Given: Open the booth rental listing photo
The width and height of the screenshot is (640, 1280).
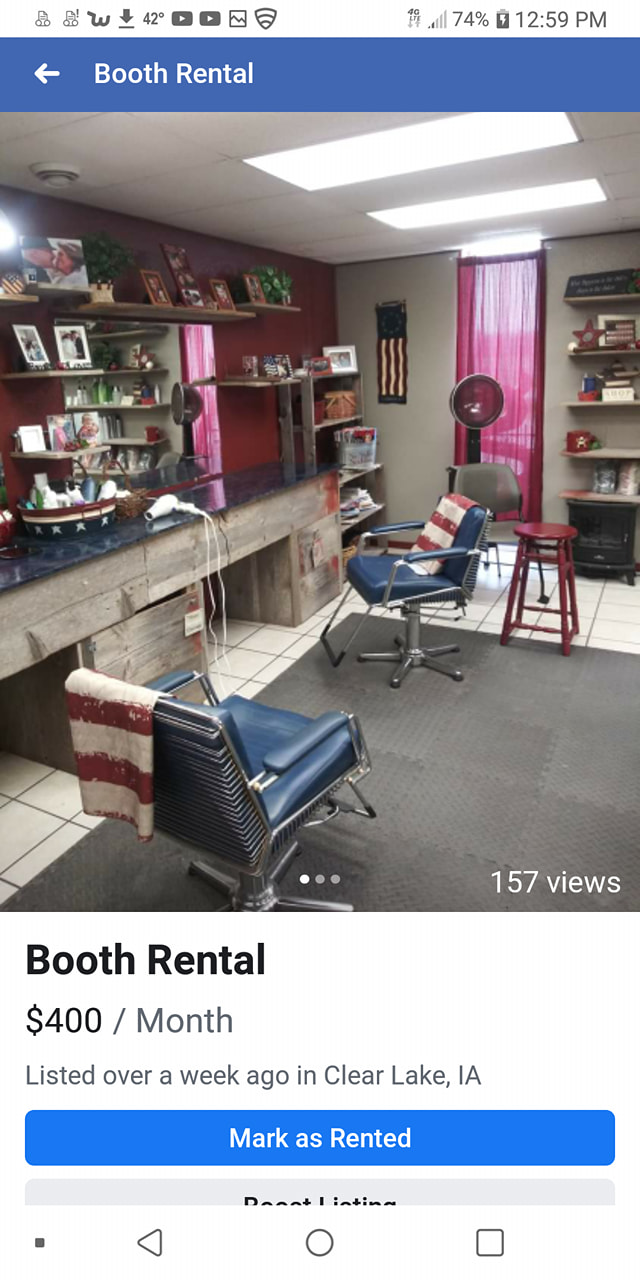Looking at the screenshot, I should pos(320,510).
